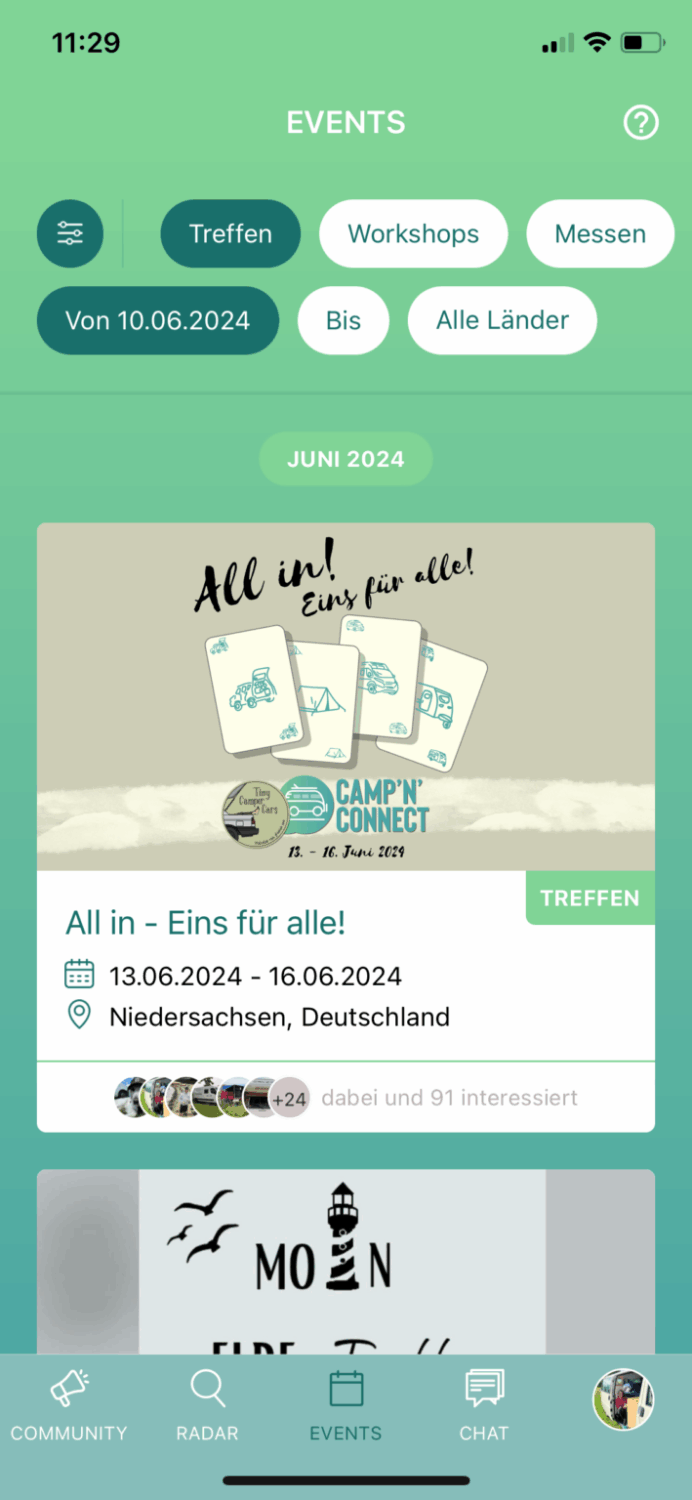Image resolution: width=692 pixels, height=1500 pixels.
Task: Open the filter settings icon
Action: click(70, 234)
